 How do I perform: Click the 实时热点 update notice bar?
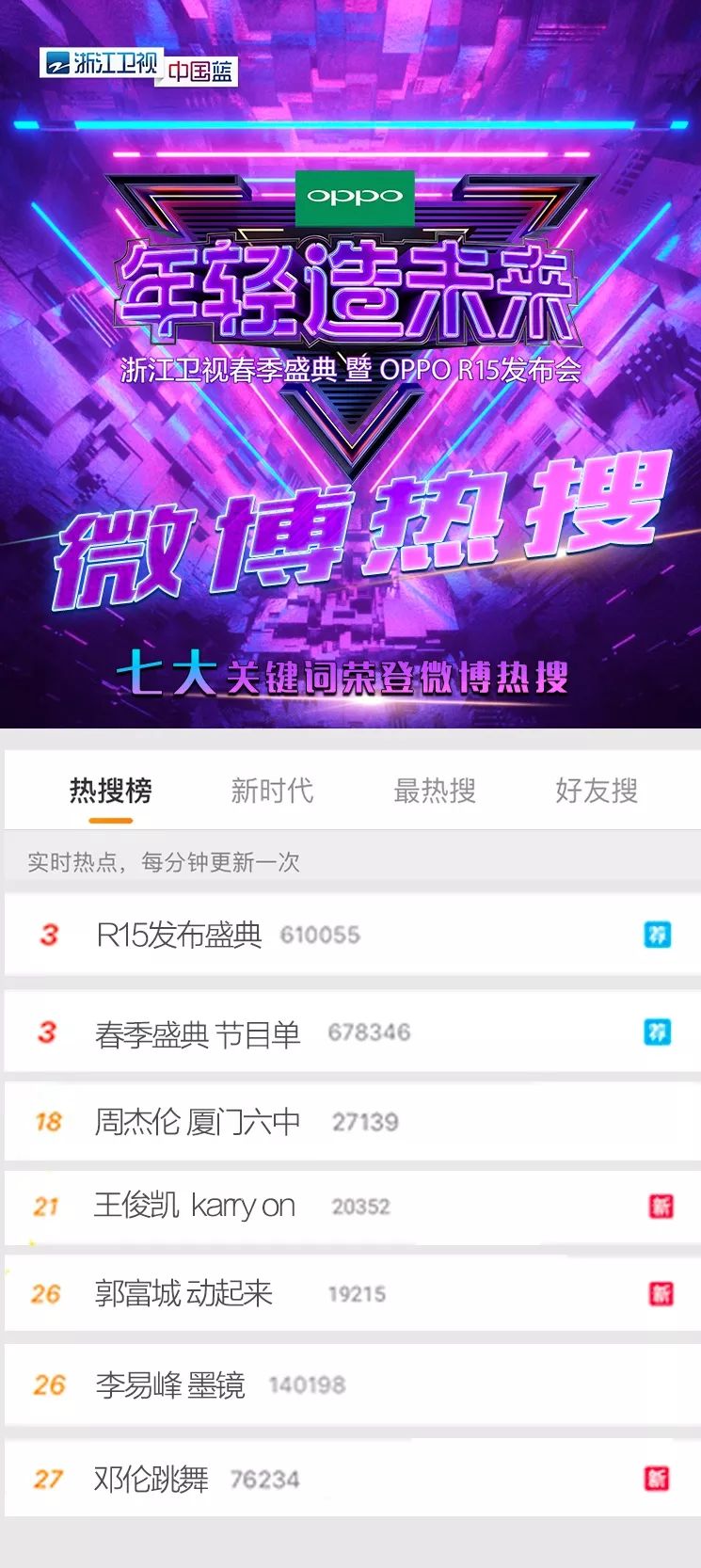[165, 862]
